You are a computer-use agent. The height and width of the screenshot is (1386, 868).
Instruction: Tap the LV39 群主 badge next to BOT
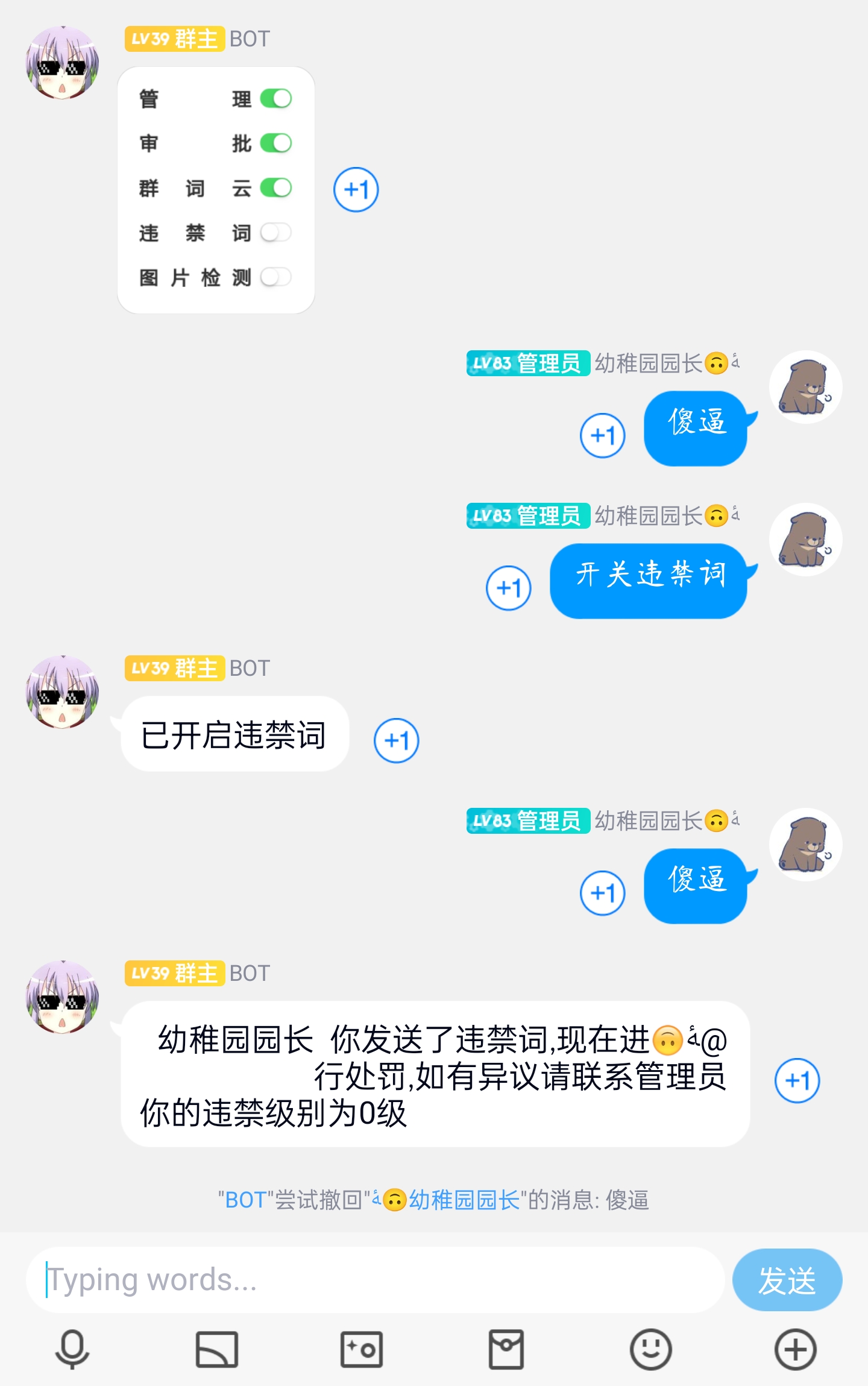click(174, 39)
